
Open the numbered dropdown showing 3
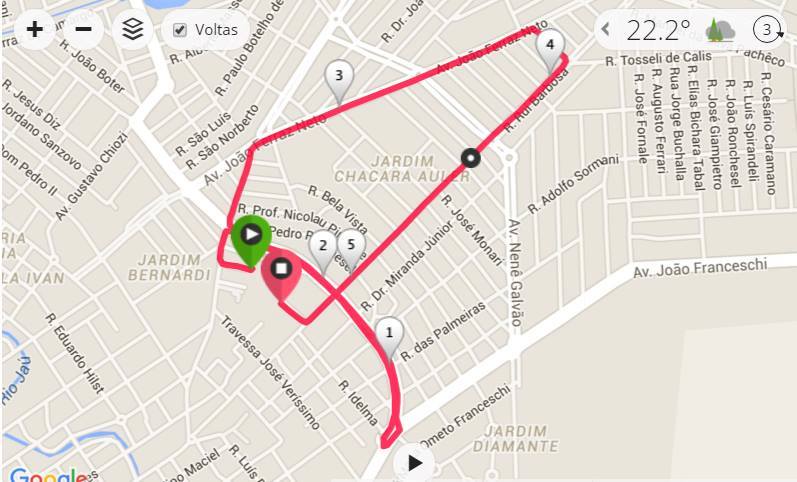[x=767, y=30]
